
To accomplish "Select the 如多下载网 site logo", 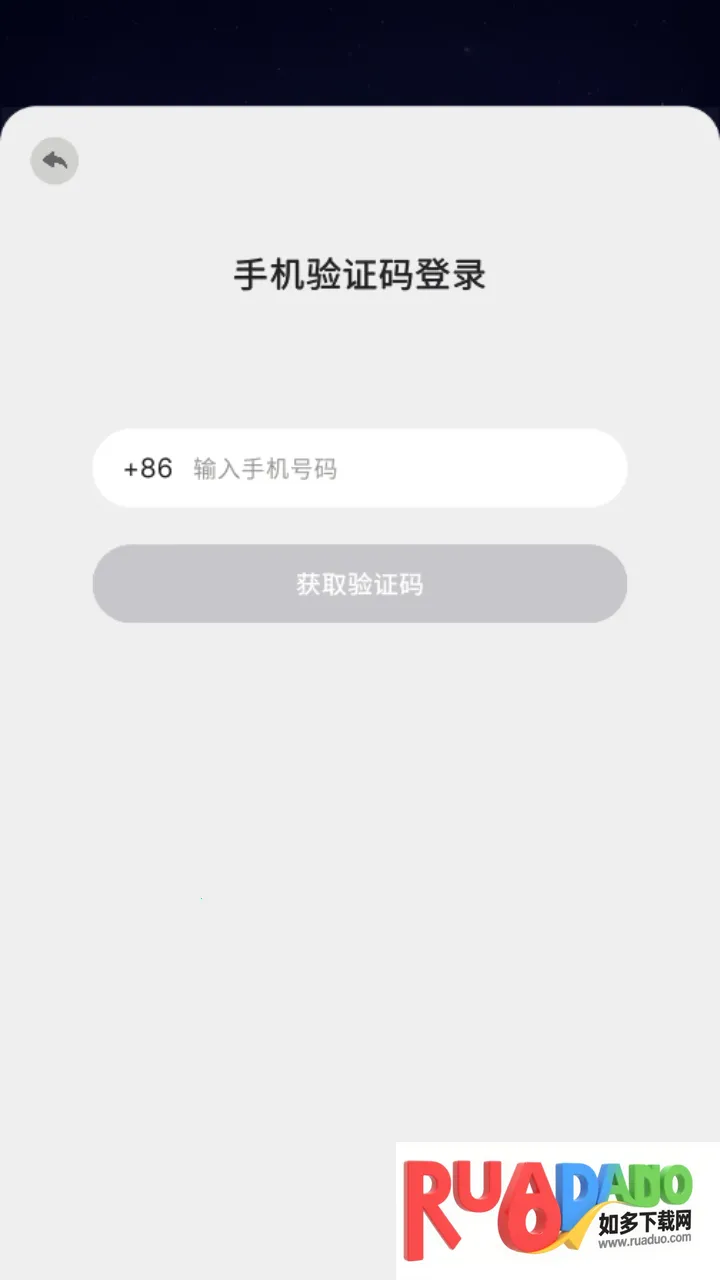I will tap(647, 1222).
